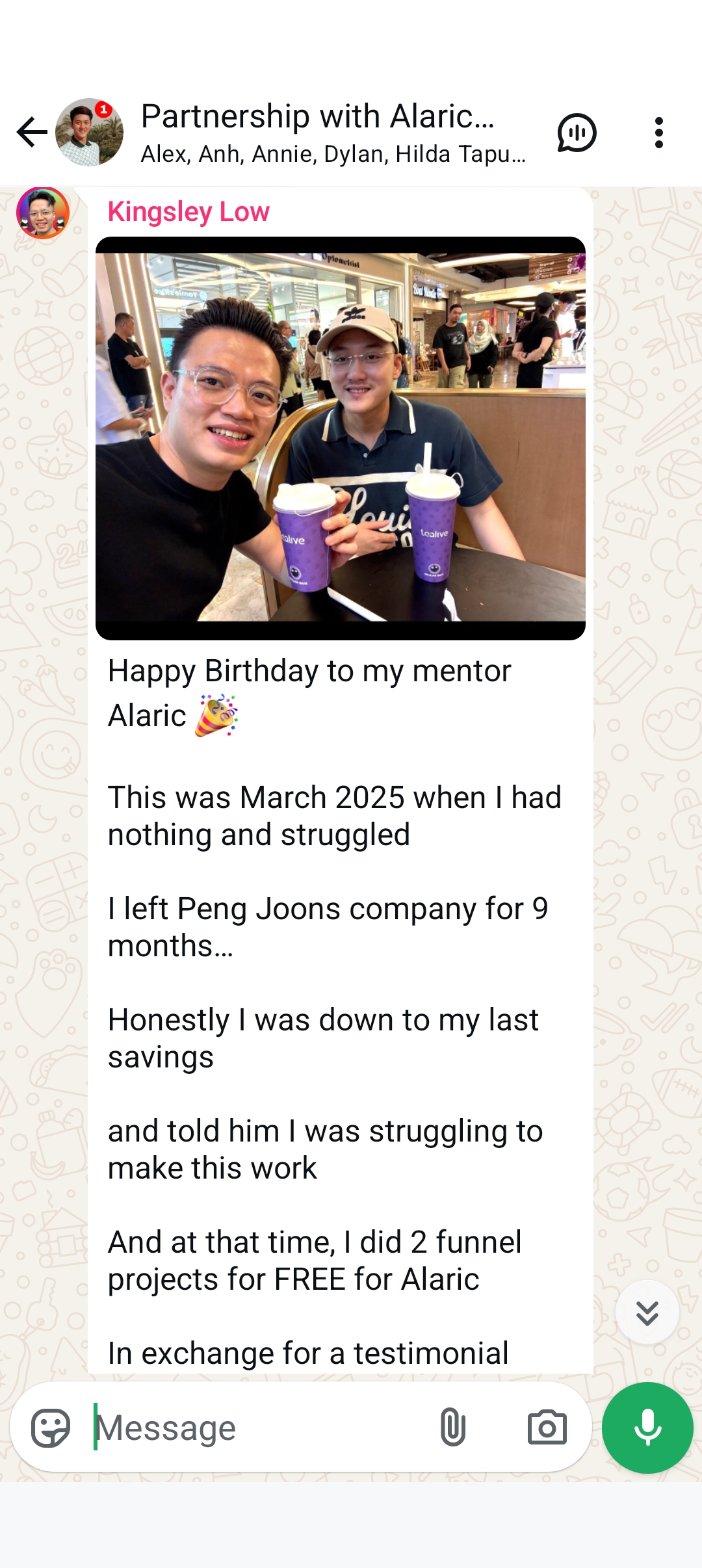Focus the Message text field
The height and width of the screenshot is (1568, 702).
[260, 1428]
